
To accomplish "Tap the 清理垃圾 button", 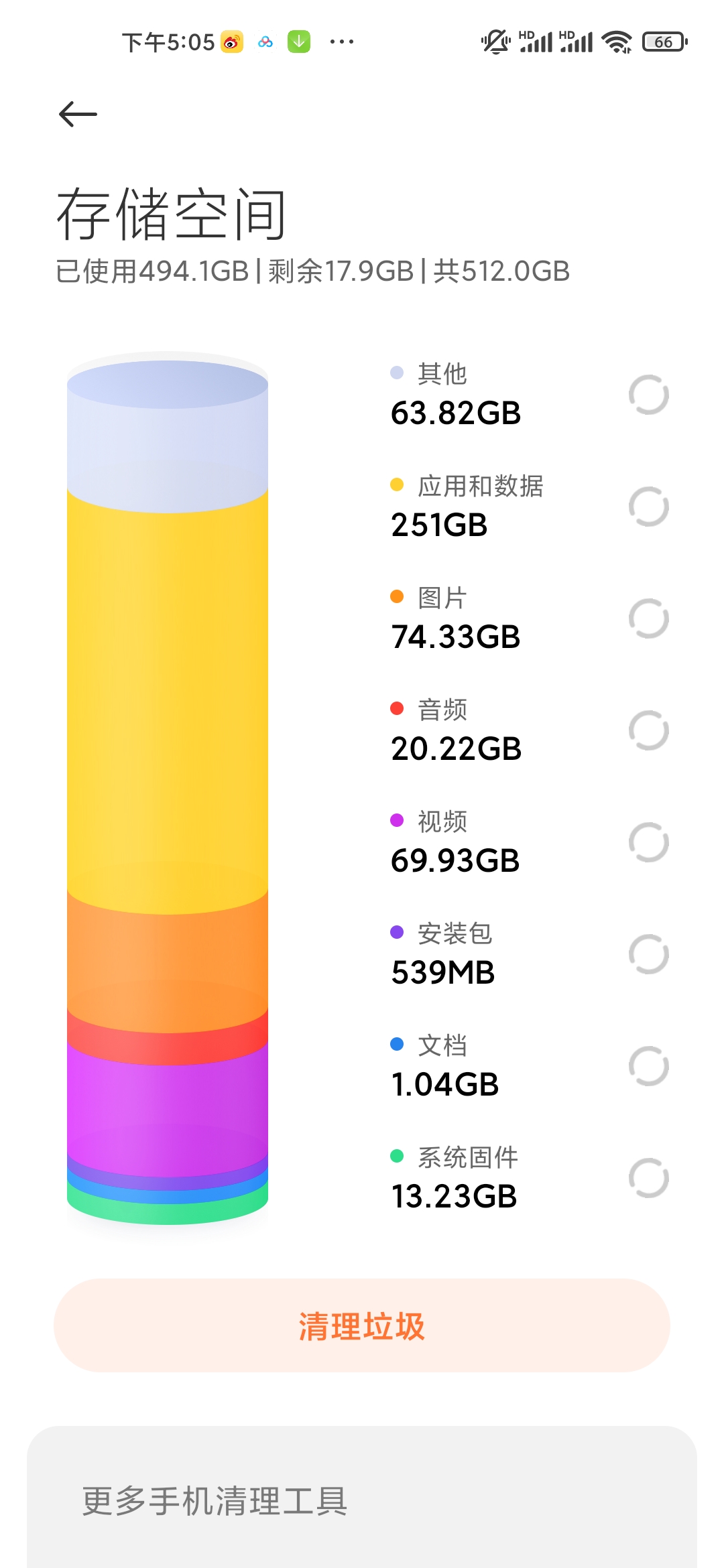I will 362,1325.
